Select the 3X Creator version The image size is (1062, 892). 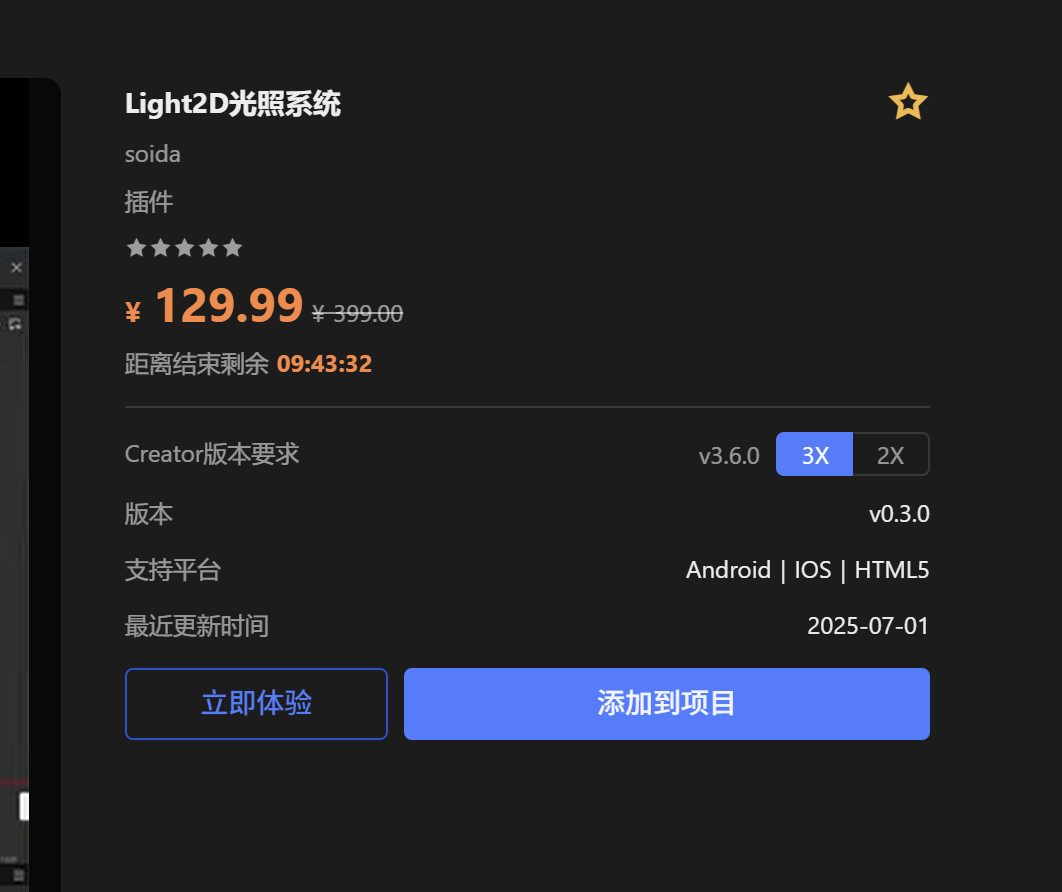(815, 455)
